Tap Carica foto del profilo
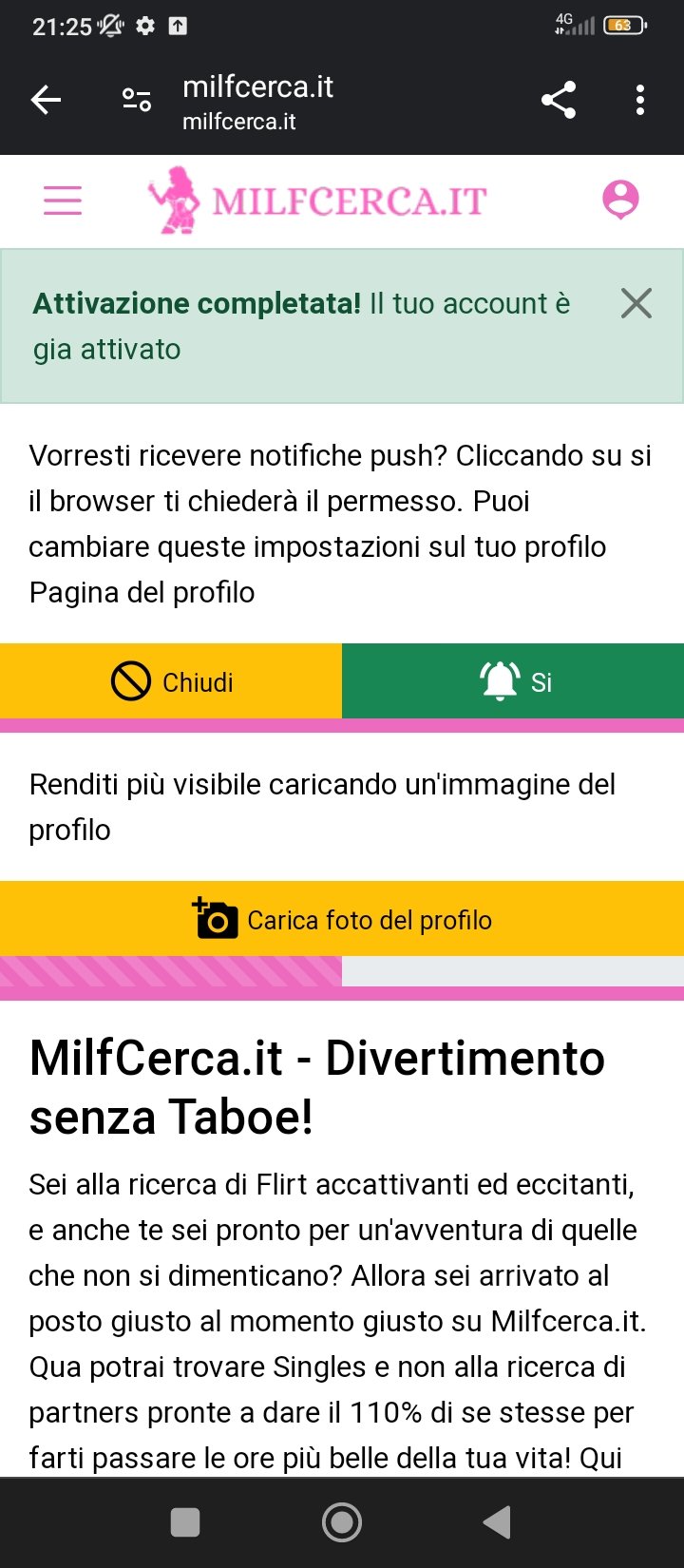Screen dimensions: 684x1568 342,919
